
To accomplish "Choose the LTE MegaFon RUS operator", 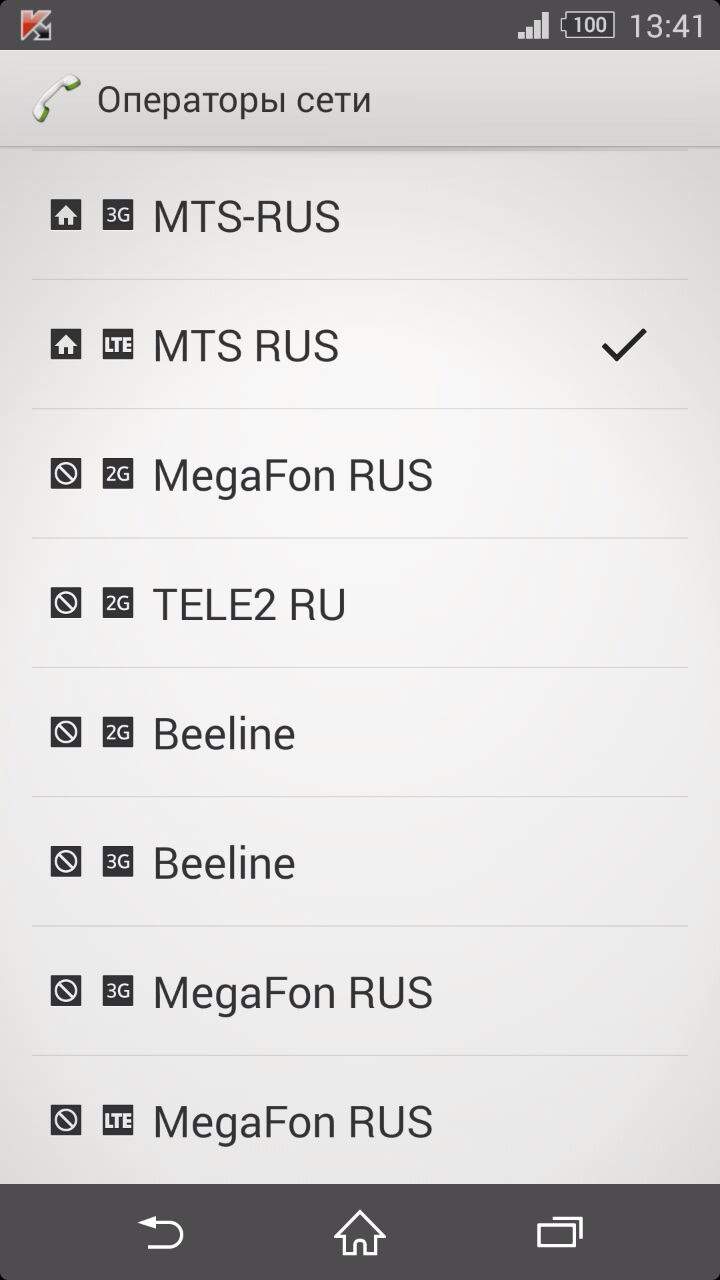I will tap(360, 1120).
